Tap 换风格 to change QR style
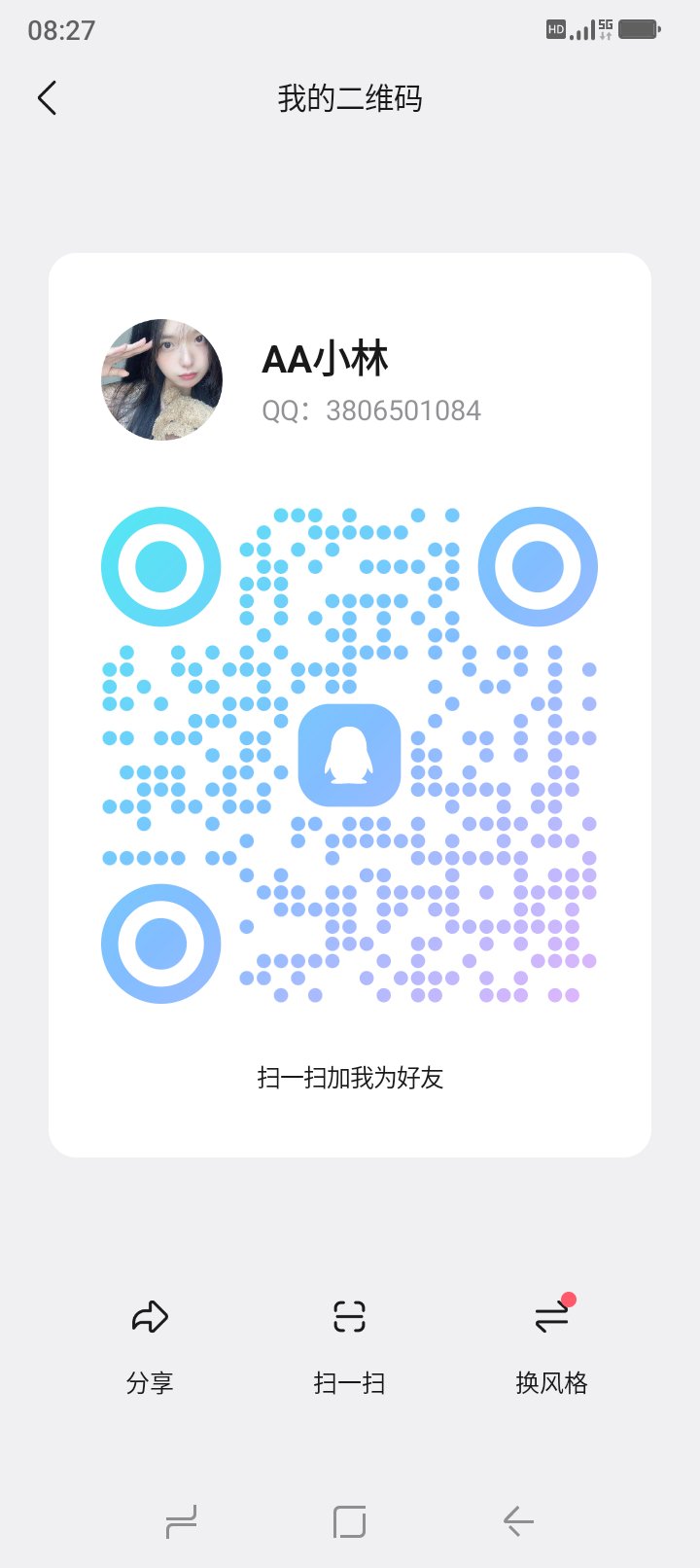The width and height of the screenshot is (700, 1568). (551, 1342)
